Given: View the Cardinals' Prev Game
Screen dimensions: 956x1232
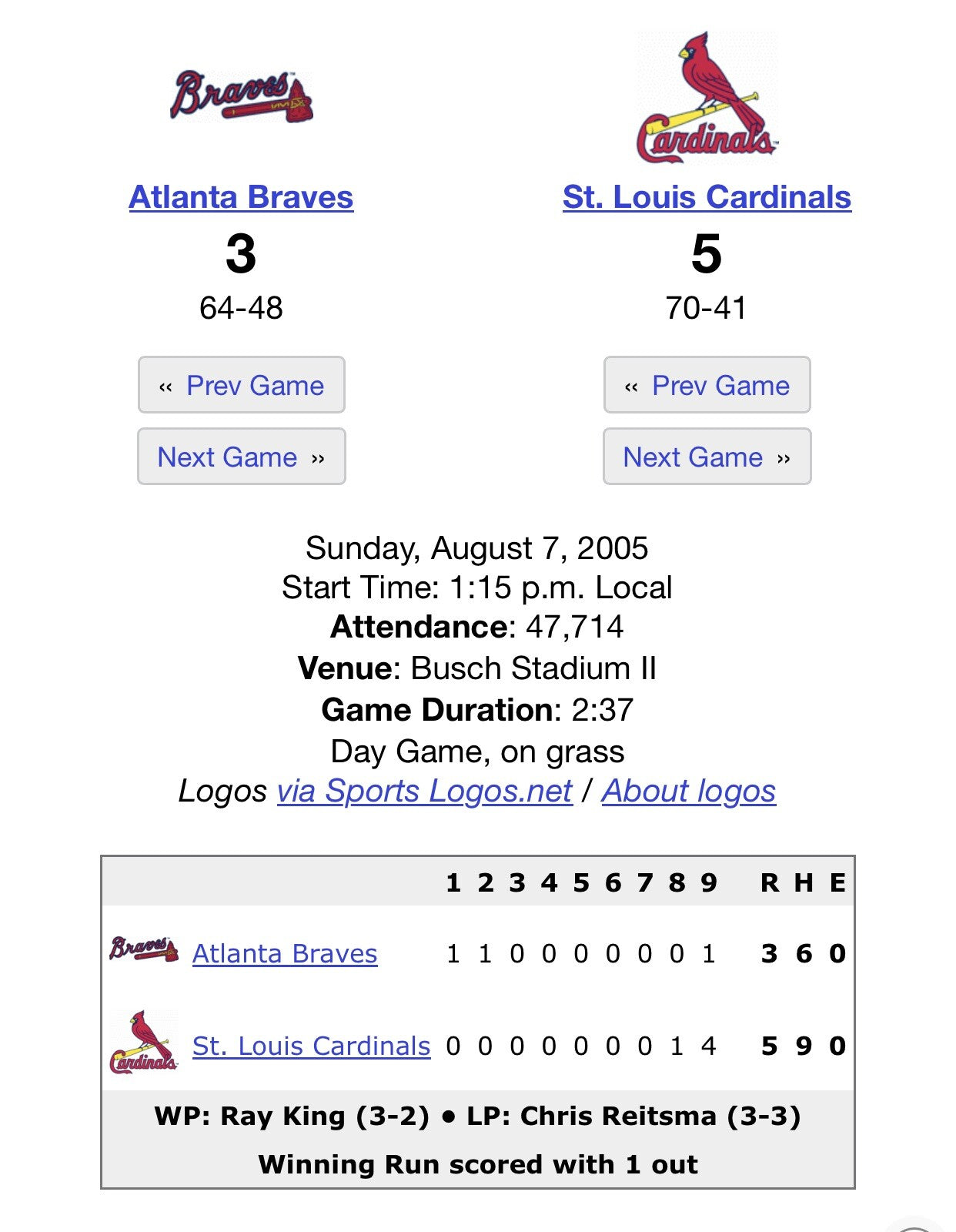Looking at the screenshot, I should [x=707, y=385].
